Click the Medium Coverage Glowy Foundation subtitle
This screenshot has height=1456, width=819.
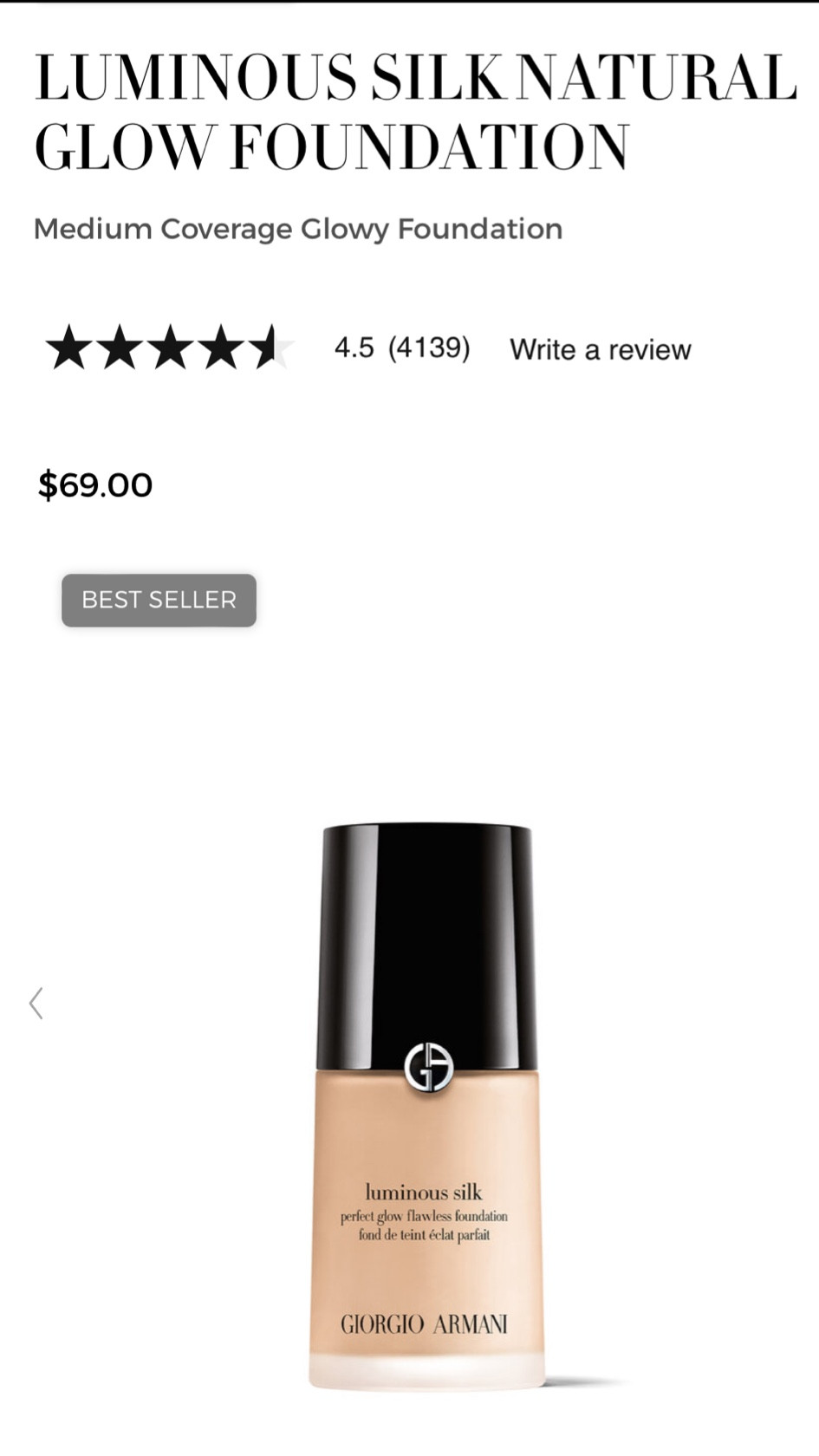(297, 229)
